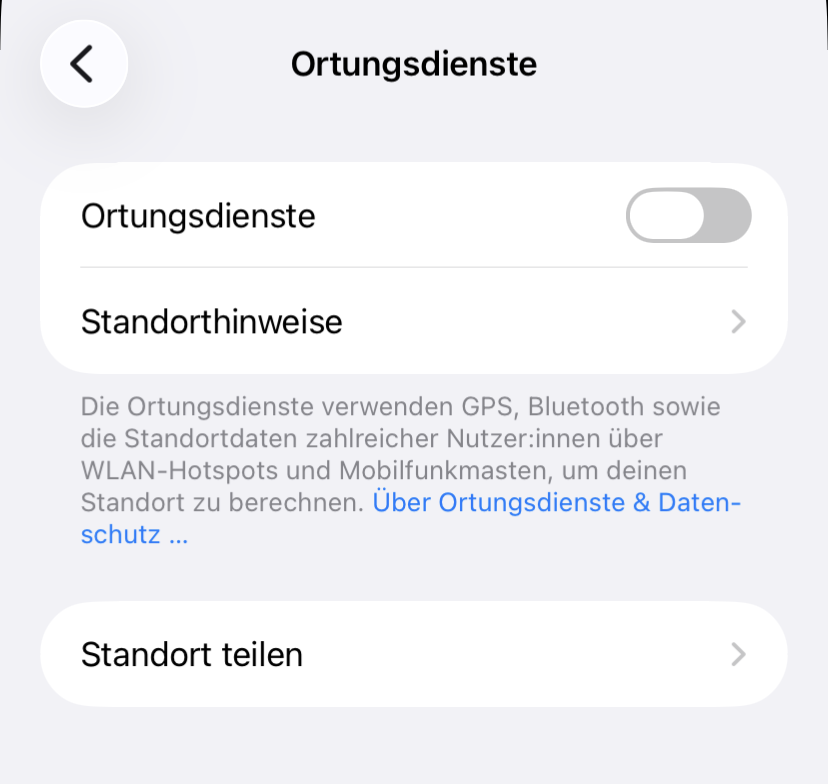This screenshot has height=784, width=828.
Task: Open Standort teilen
Action: coord(413,654)
